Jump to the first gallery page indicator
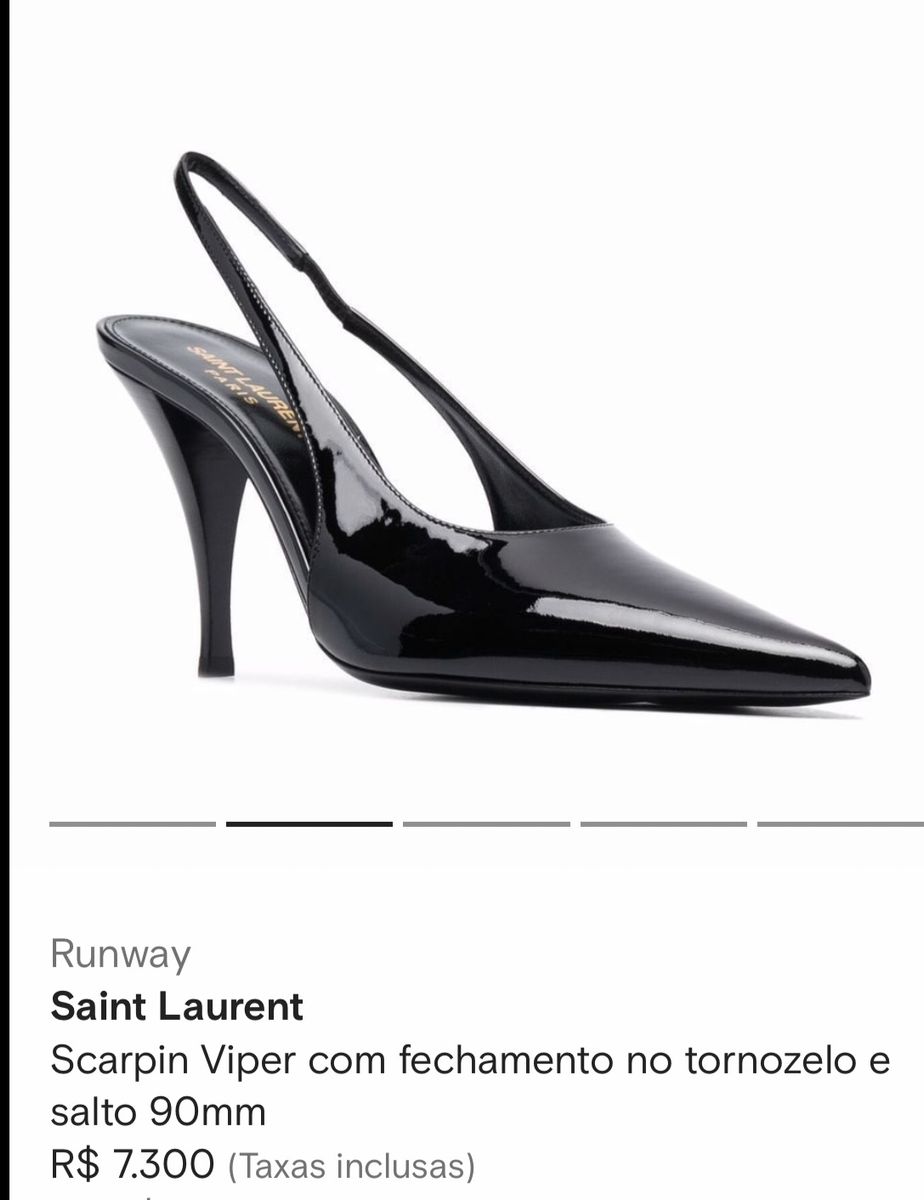The image size is (924, 1200). 132,824
